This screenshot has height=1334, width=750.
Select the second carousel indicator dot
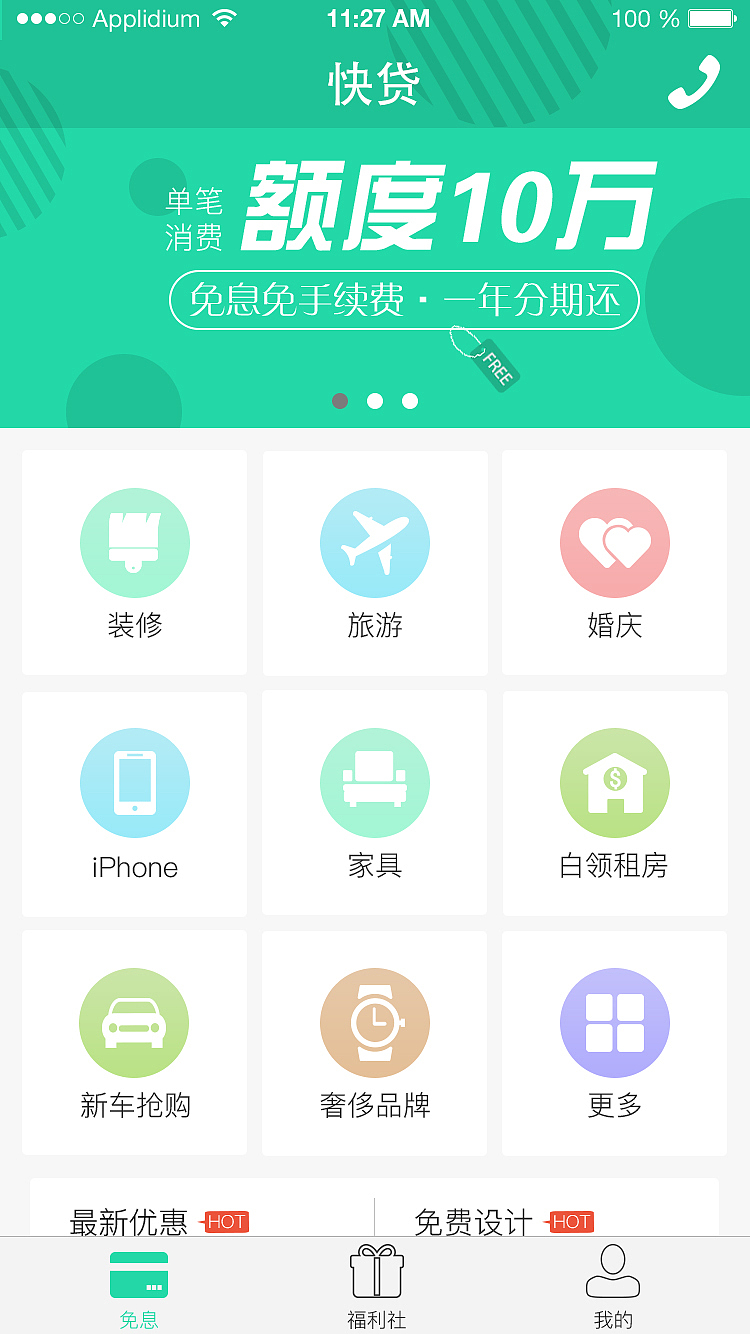pyautogui.click(x=375, y=401)
